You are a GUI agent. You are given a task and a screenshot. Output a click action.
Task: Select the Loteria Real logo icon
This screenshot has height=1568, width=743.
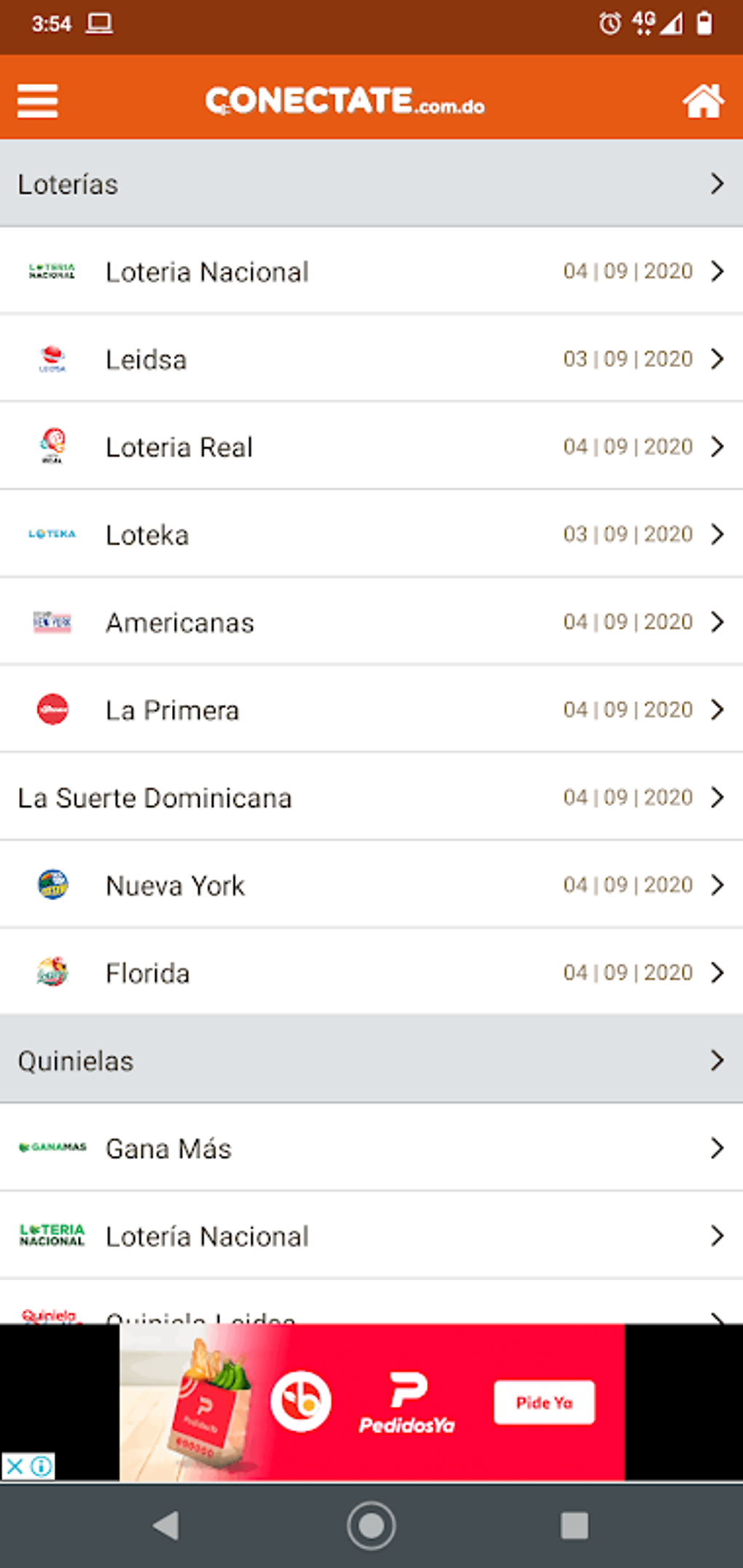click(52, 446)
